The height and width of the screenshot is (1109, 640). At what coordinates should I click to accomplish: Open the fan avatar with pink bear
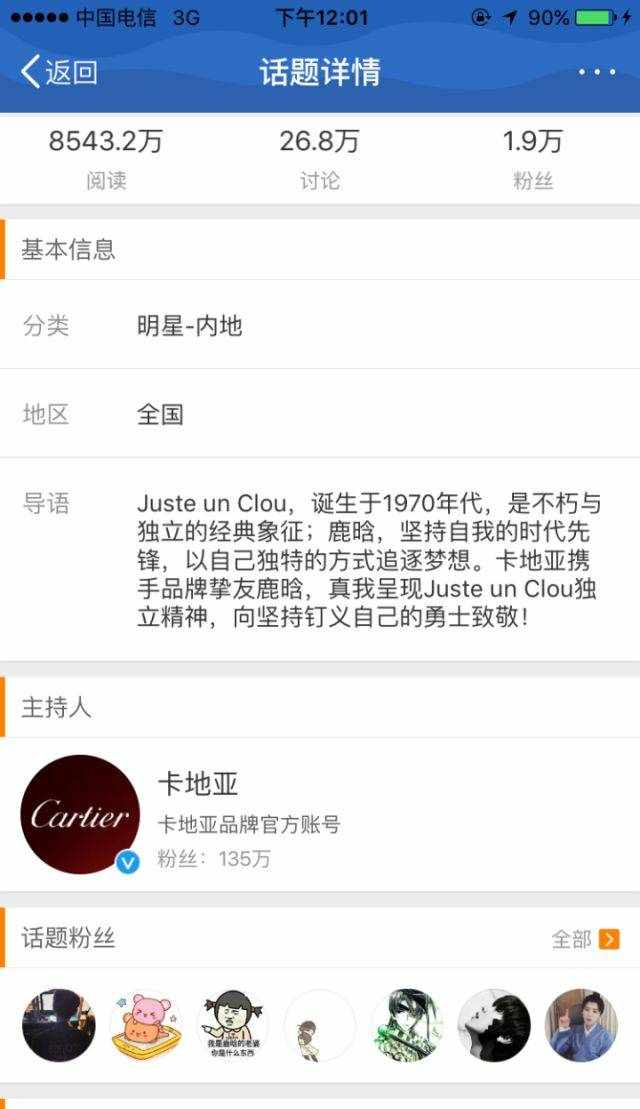[146, 1025]
